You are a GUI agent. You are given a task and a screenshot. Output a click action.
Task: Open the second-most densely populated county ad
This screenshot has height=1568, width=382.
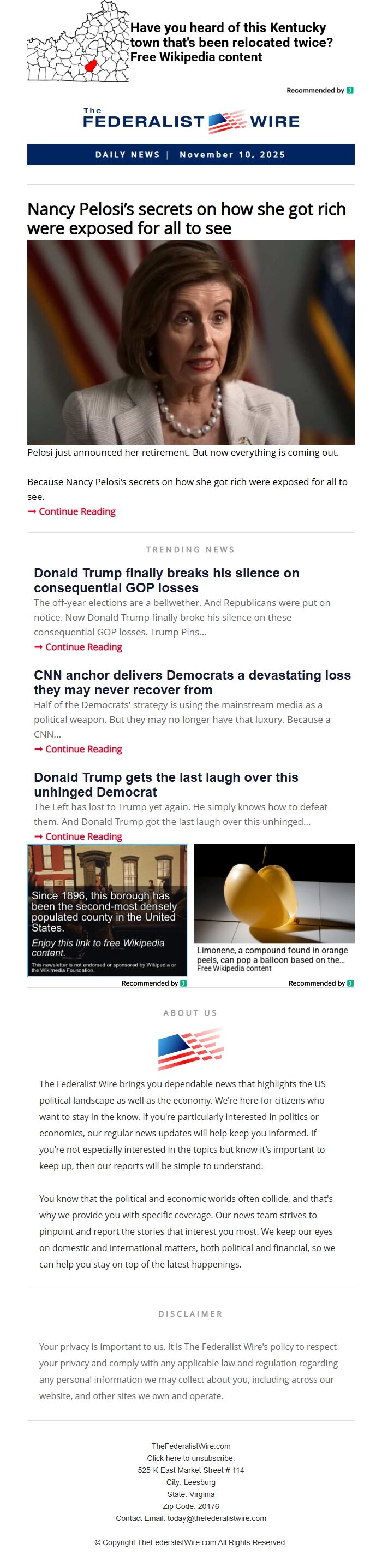[107, 910]
